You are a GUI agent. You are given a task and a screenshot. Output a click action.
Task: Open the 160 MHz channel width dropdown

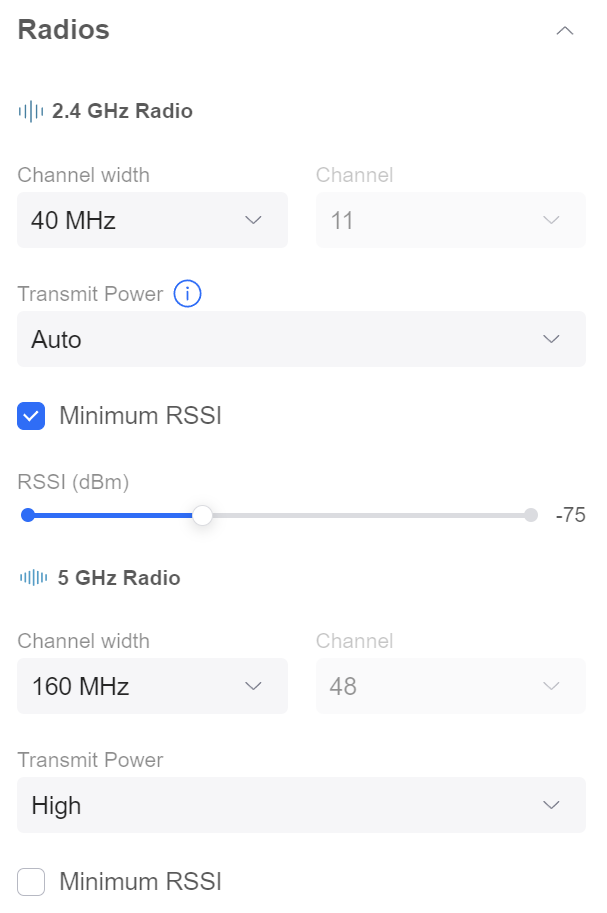152,686
